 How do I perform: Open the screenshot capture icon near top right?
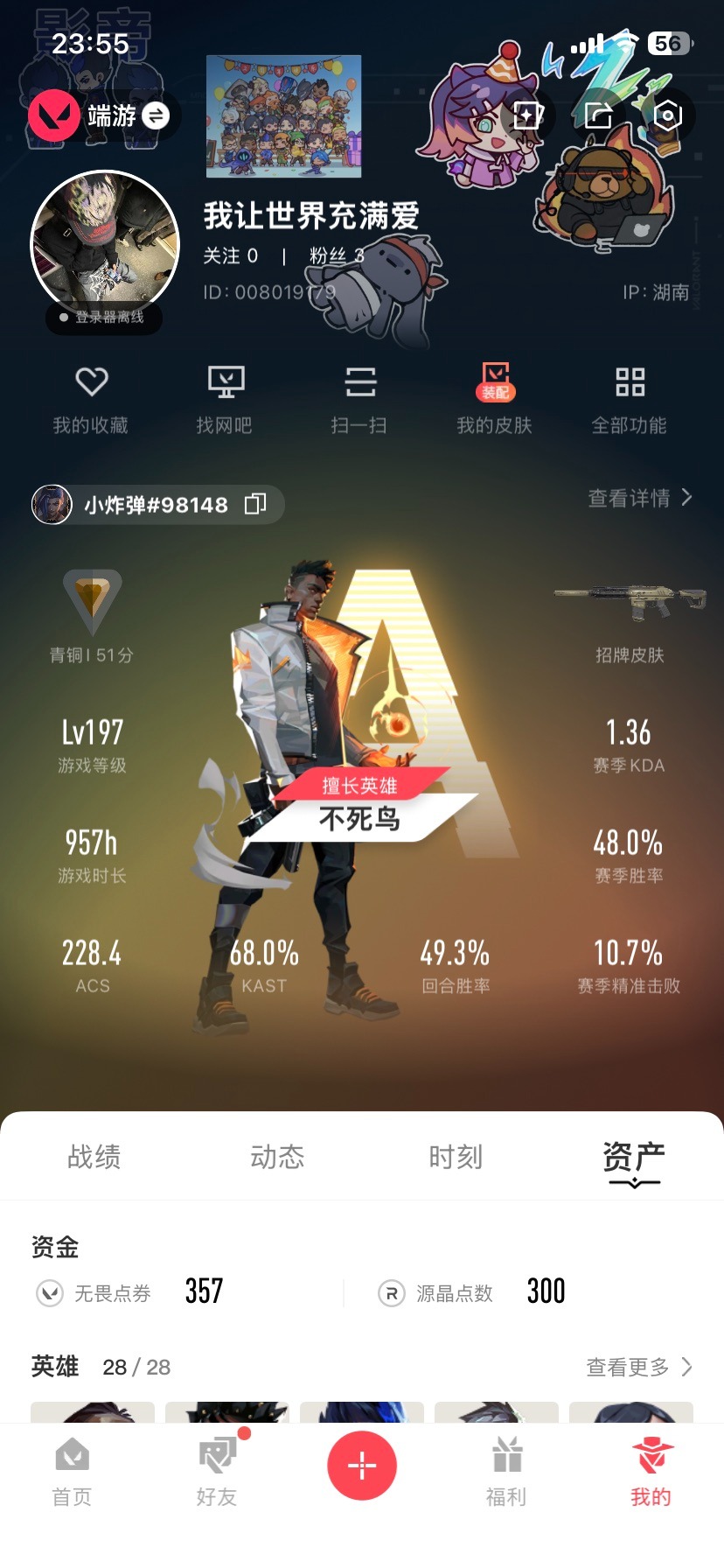point(667,115)
